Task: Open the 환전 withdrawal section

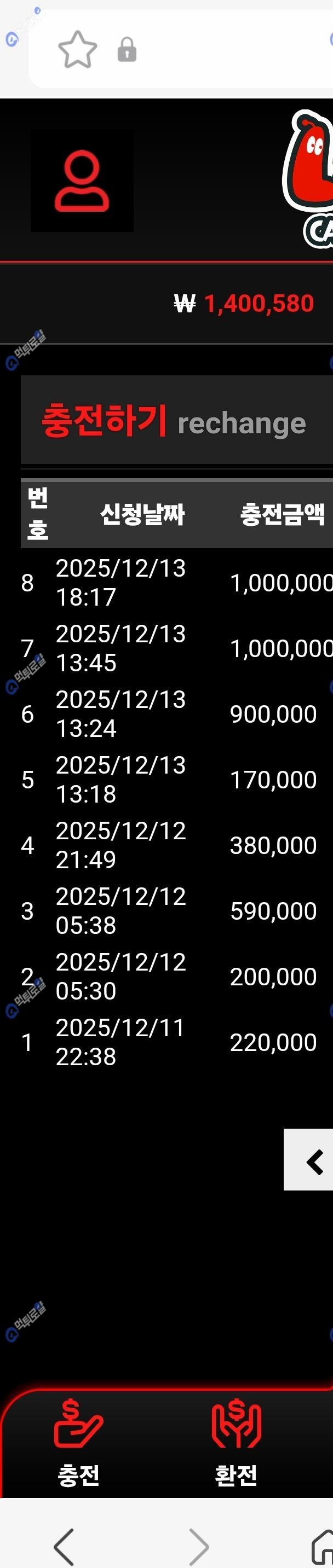Action: tap(236, 1442)
